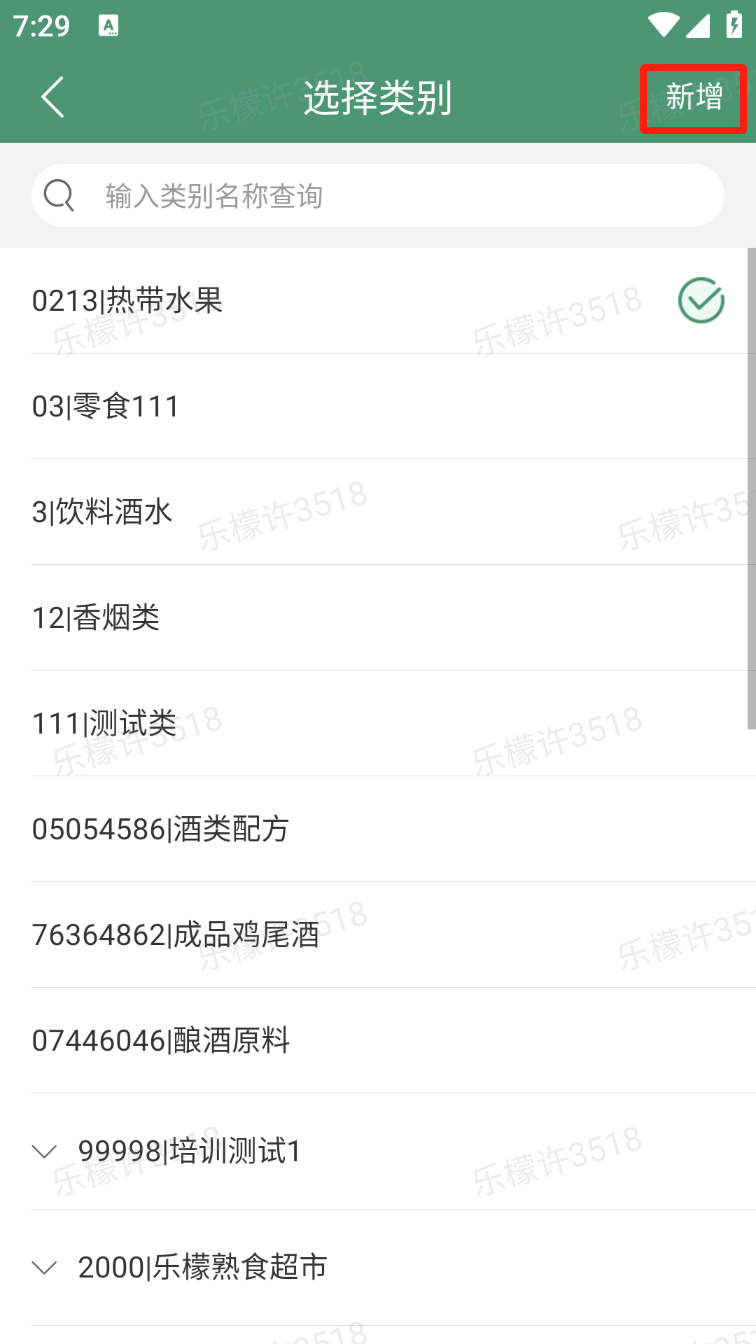
Task: Tap 新增 to add a category
Action: pyautogui.click(x=694, y=98)
